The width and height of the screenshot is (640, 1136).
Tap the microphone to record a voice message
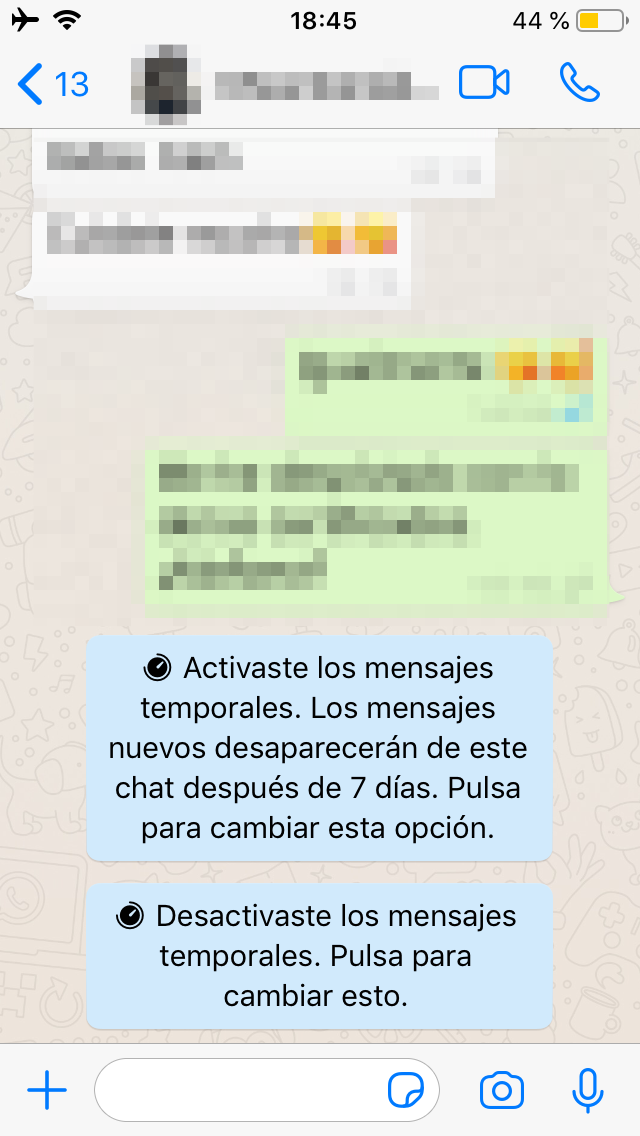[x=588, y=1090]
